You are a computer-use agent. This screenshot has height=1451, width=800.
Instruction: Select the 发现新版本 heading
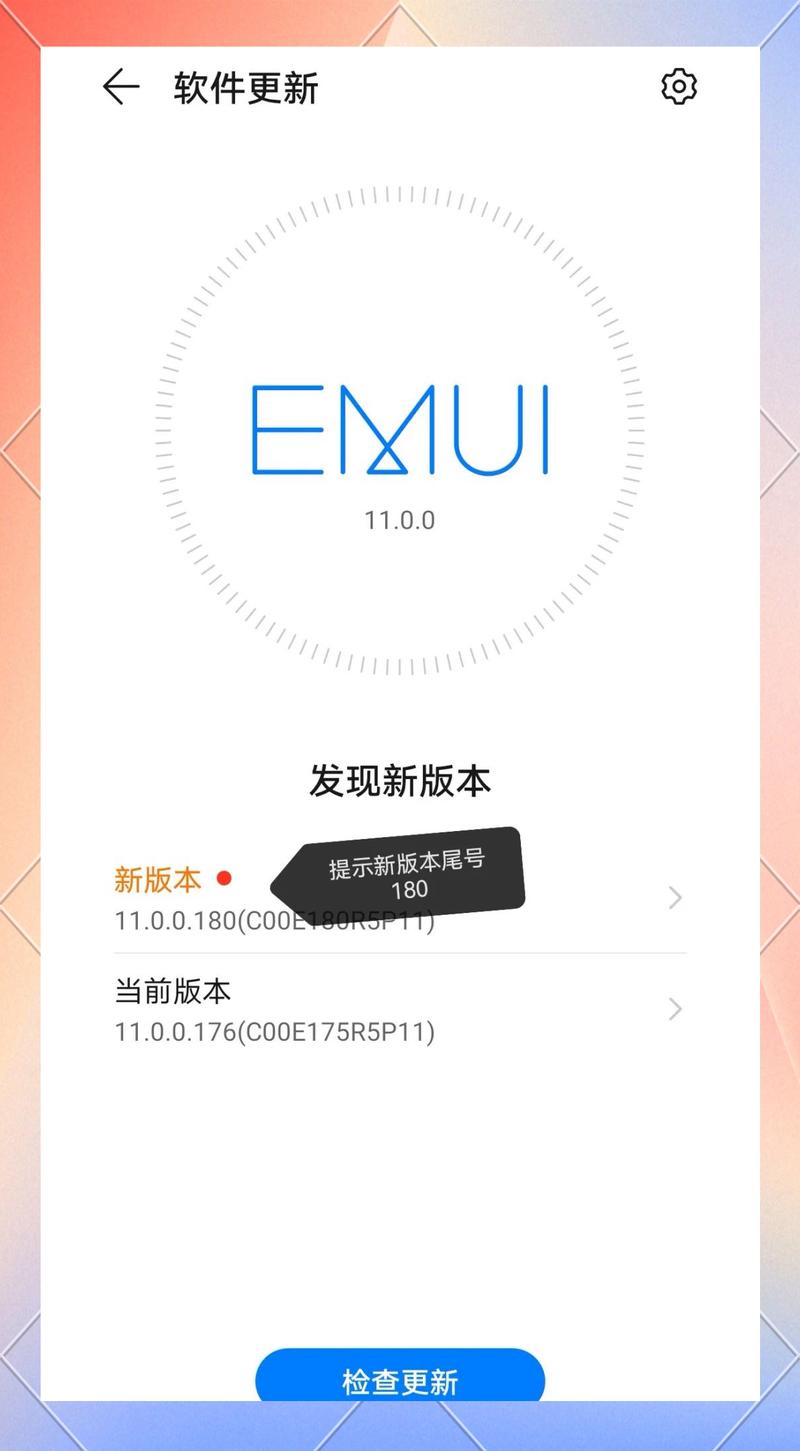tap(398, 782)
